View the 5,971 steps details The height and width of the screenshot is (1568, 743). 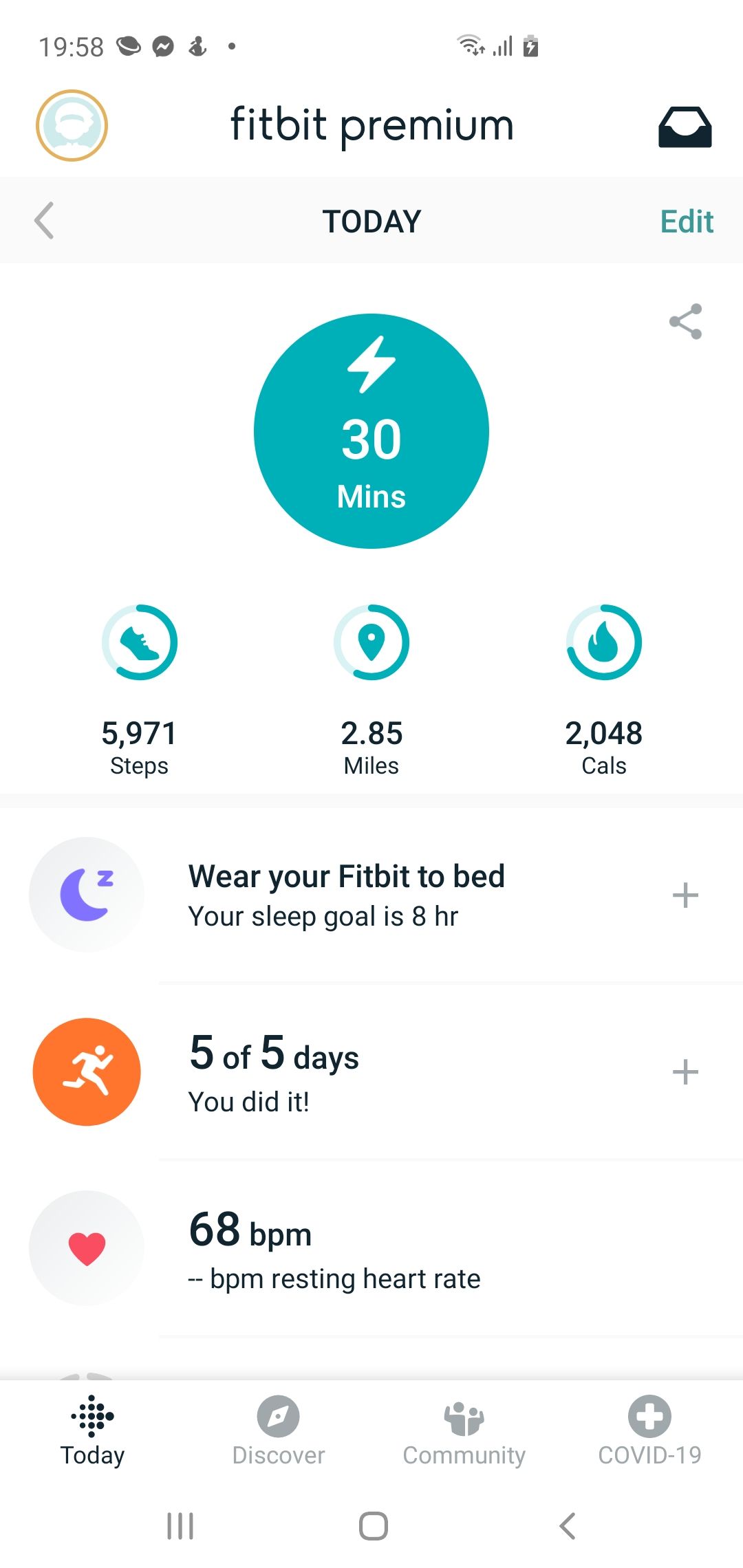(139, 688)
